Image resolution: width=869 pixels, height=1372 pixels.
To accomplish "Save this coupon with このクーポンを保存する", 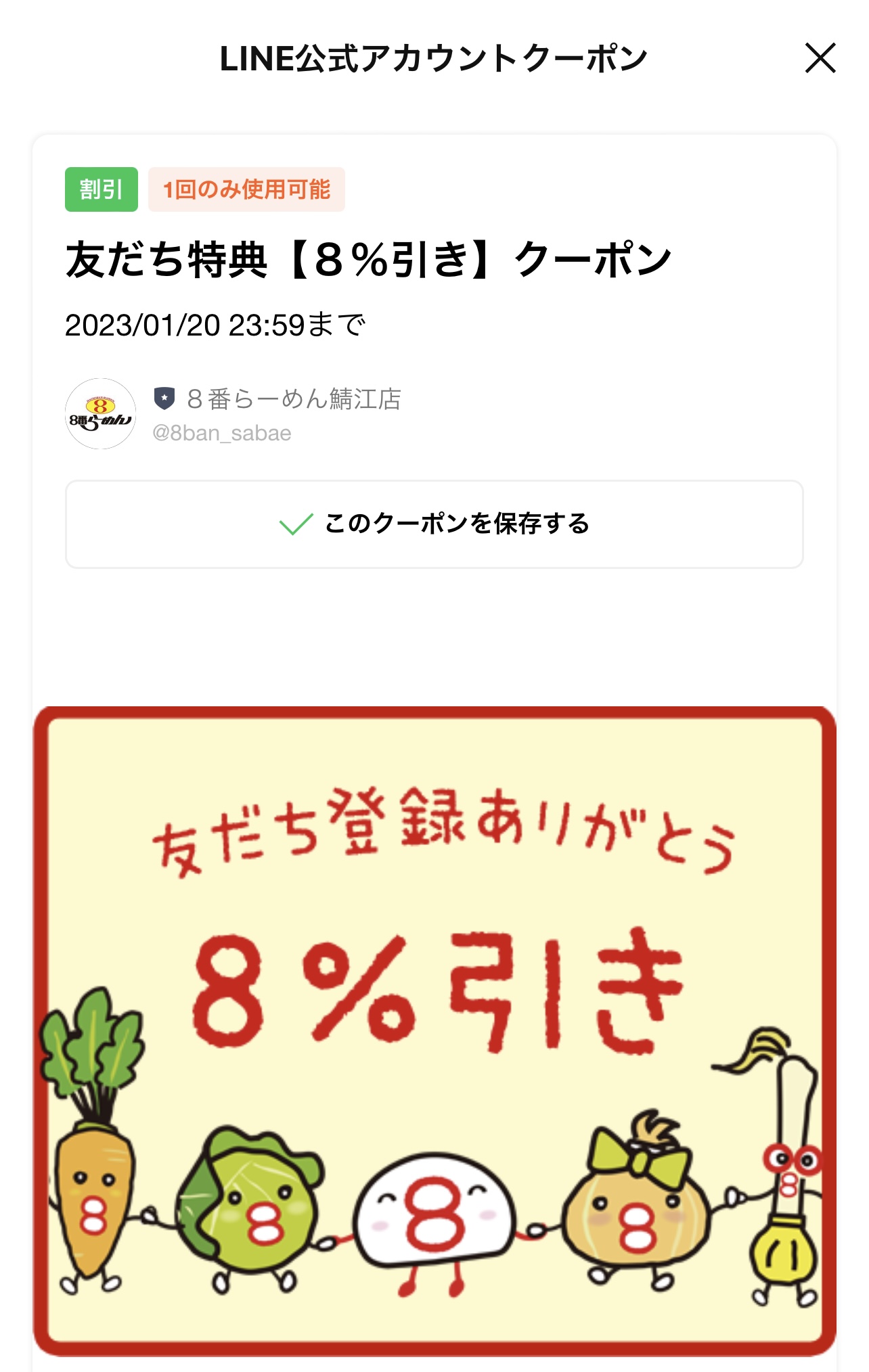I will (435, 524).
